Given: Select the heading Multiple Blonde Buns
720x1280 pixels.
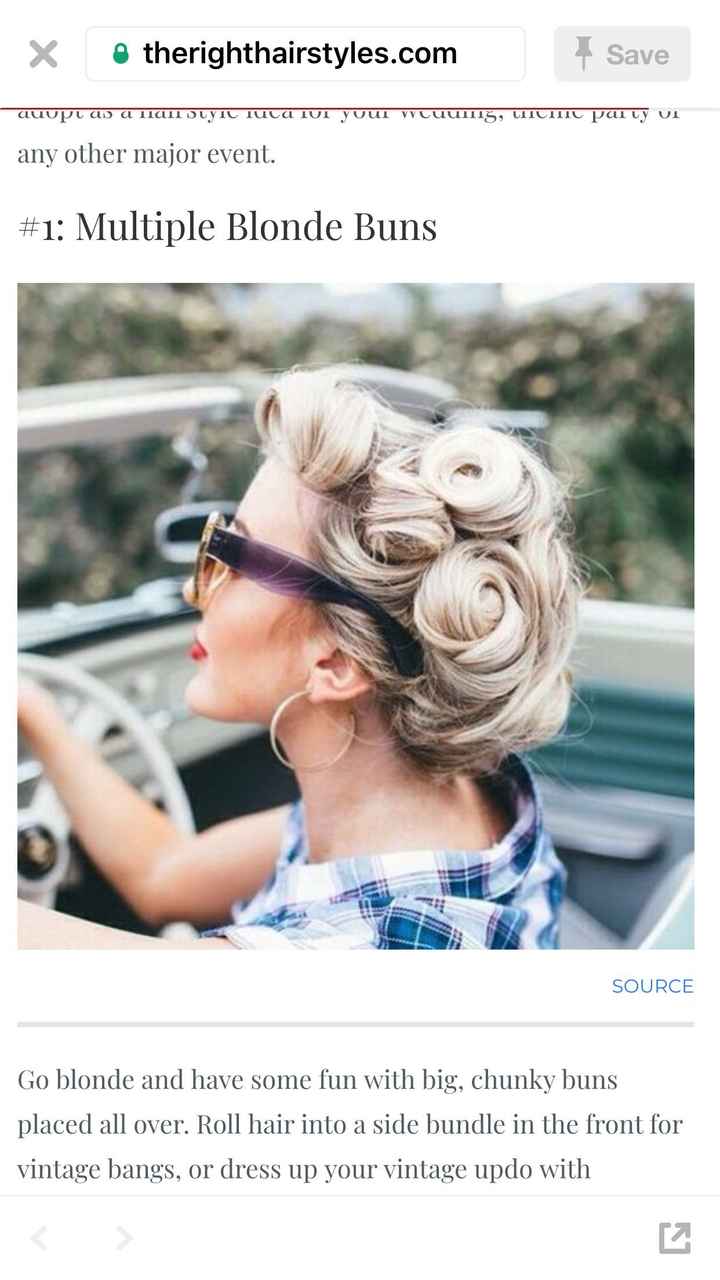Looking at the screenshot, I should coord(226,226).
